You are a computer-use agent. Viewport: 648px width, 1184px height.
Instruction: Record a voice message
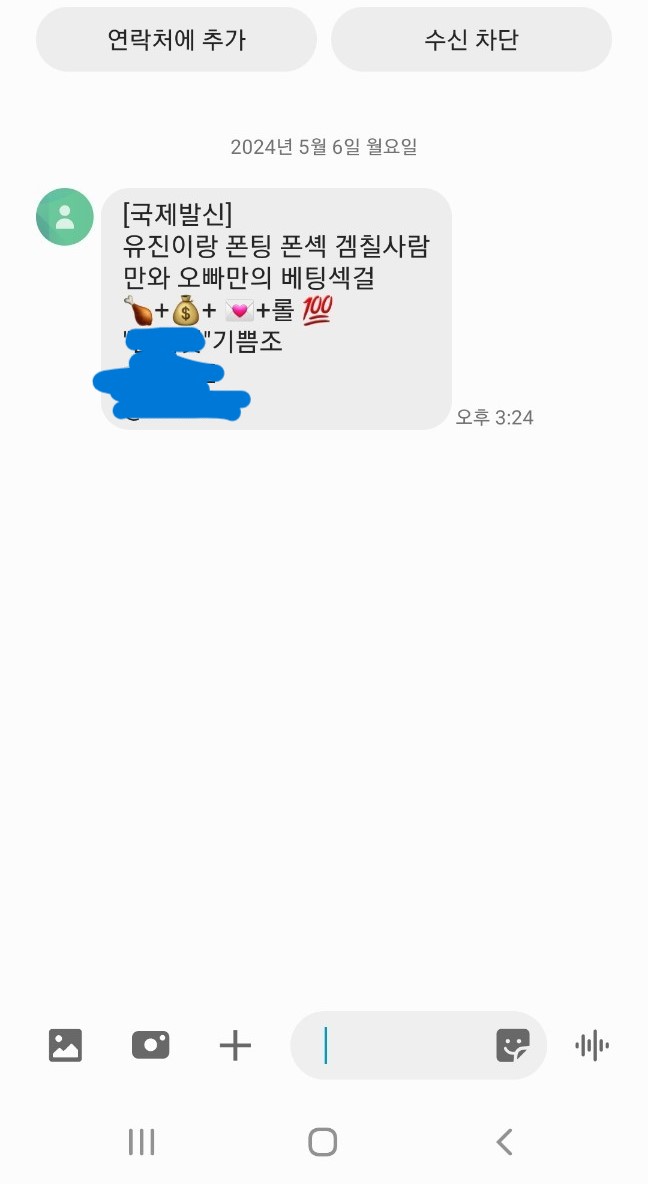coord(592,1046)
